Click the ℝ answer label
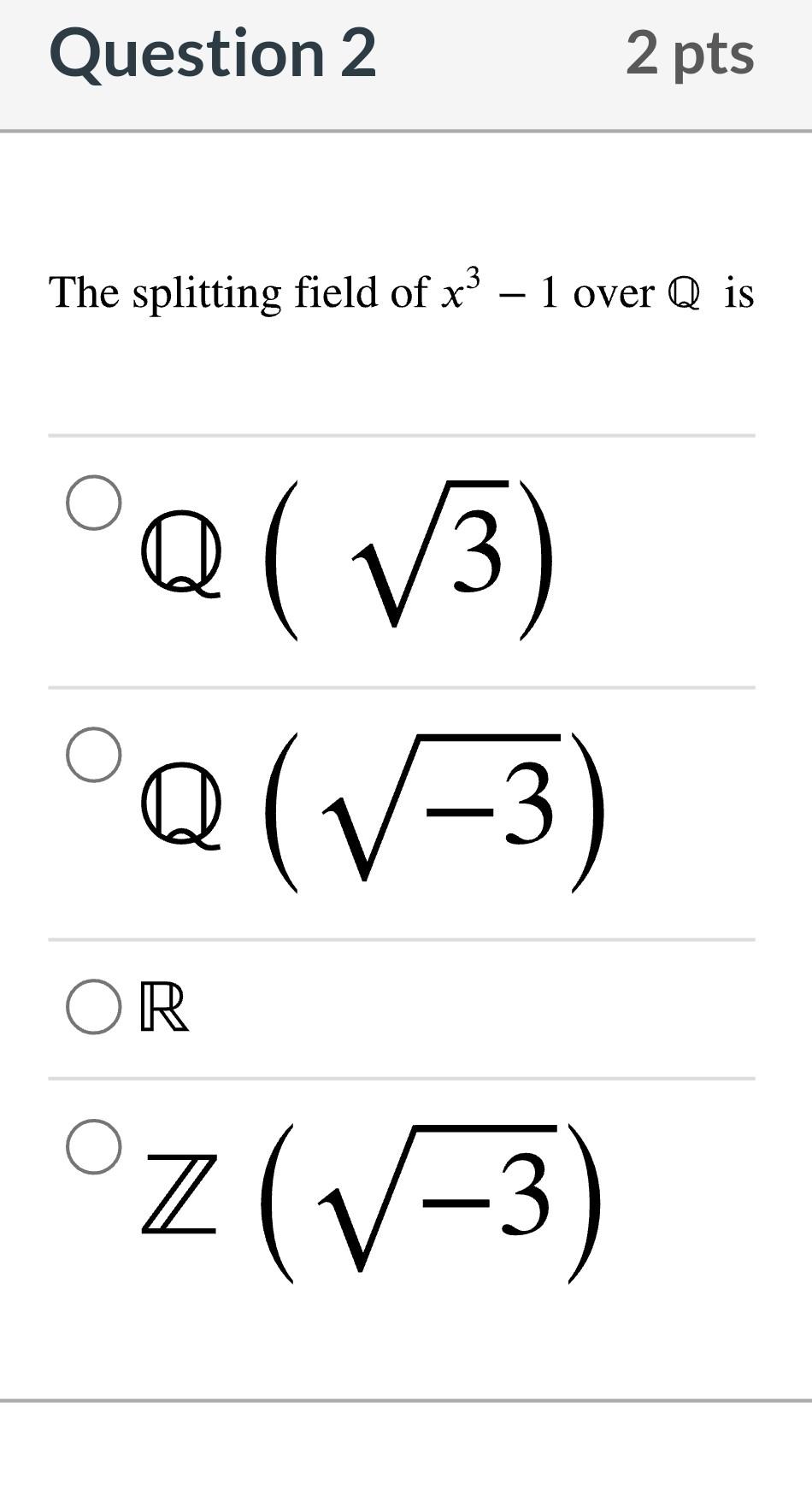This screenshot has height=1501, width=812. 164,1009
